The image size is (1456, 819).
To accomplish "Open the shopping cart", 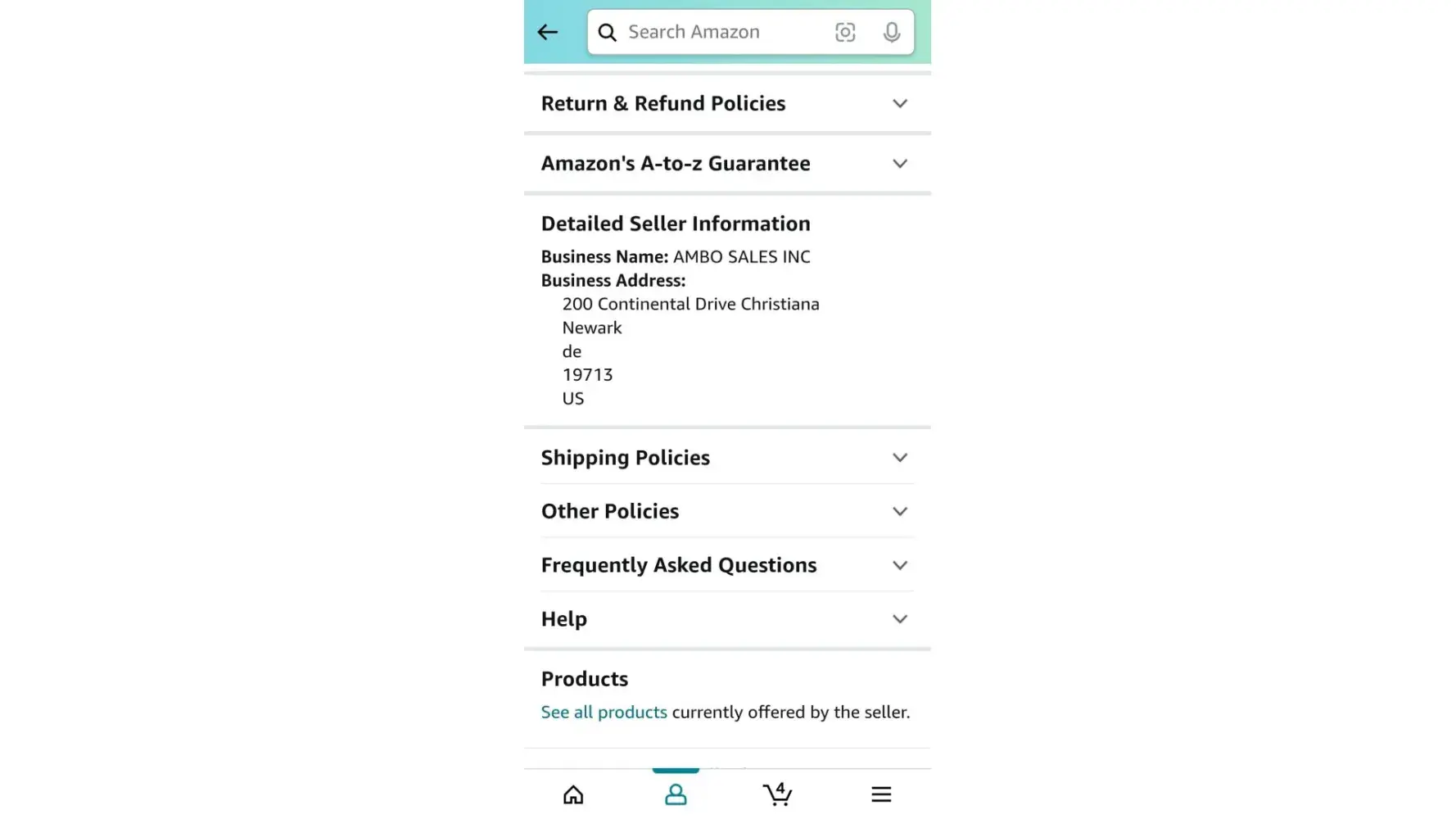I will point(777,794).
